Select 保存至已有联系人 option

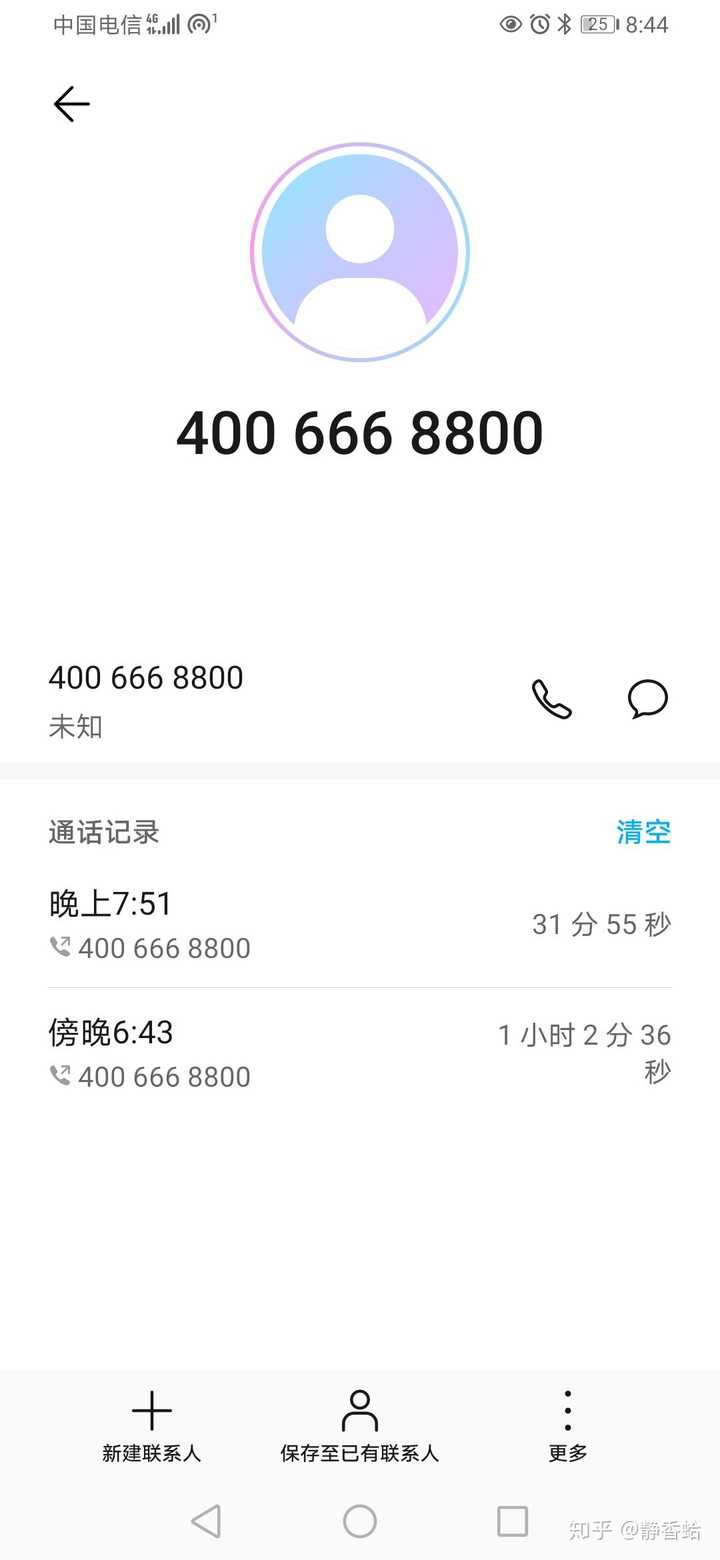pyautogui.click(x=360, y=1426)
